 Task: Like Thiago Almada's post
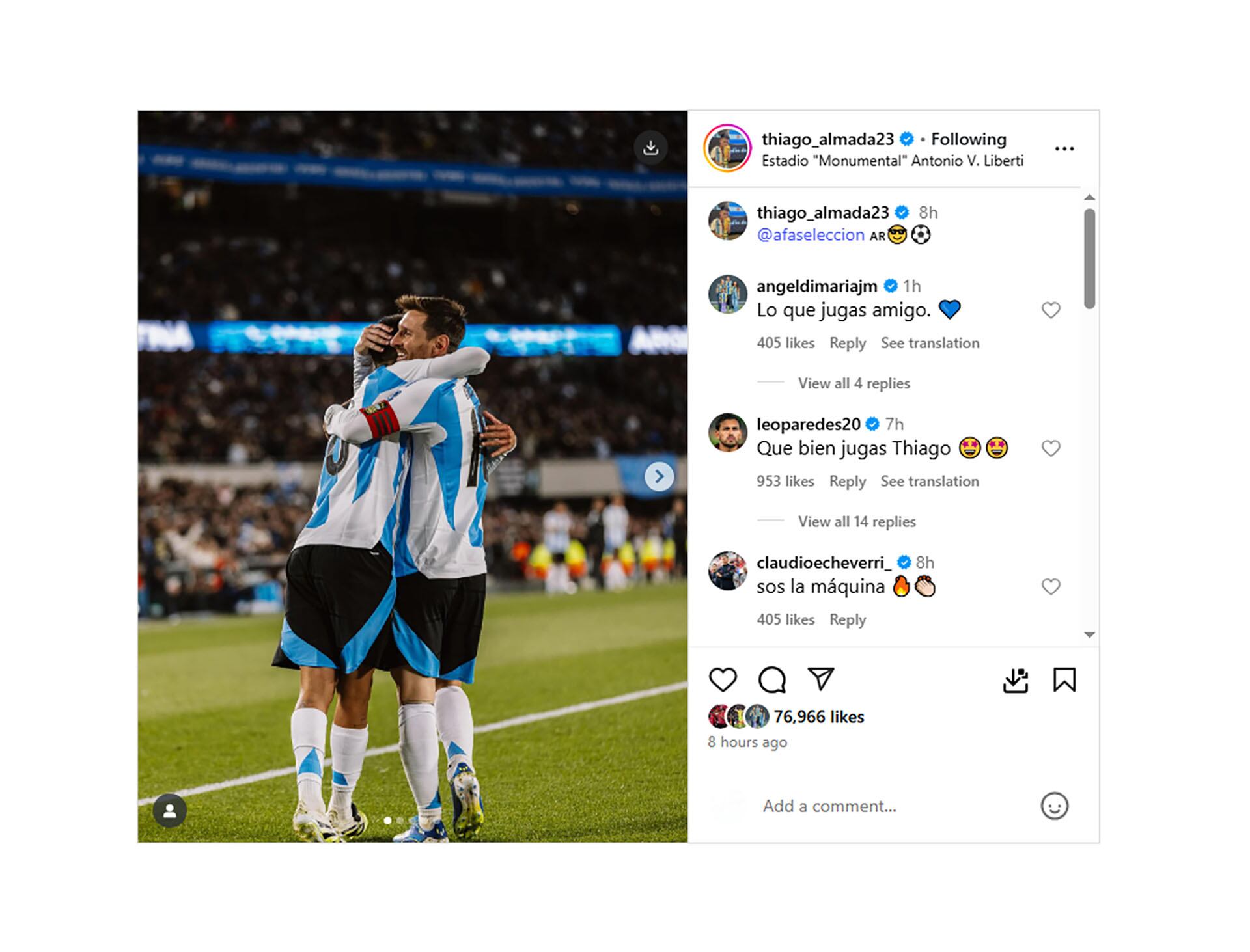point(723,680)
